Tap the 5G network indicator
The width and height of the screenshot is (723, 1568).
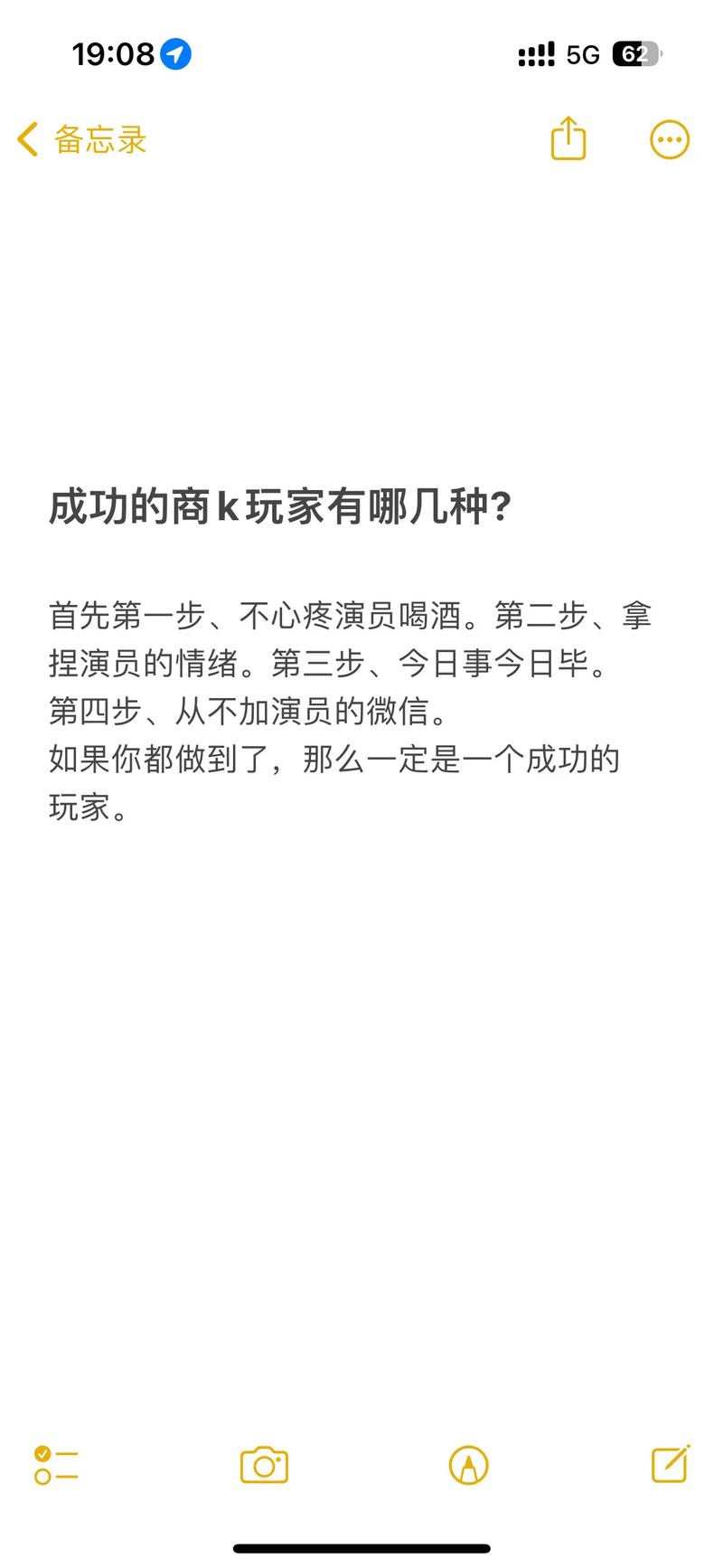tap(583, 54)
